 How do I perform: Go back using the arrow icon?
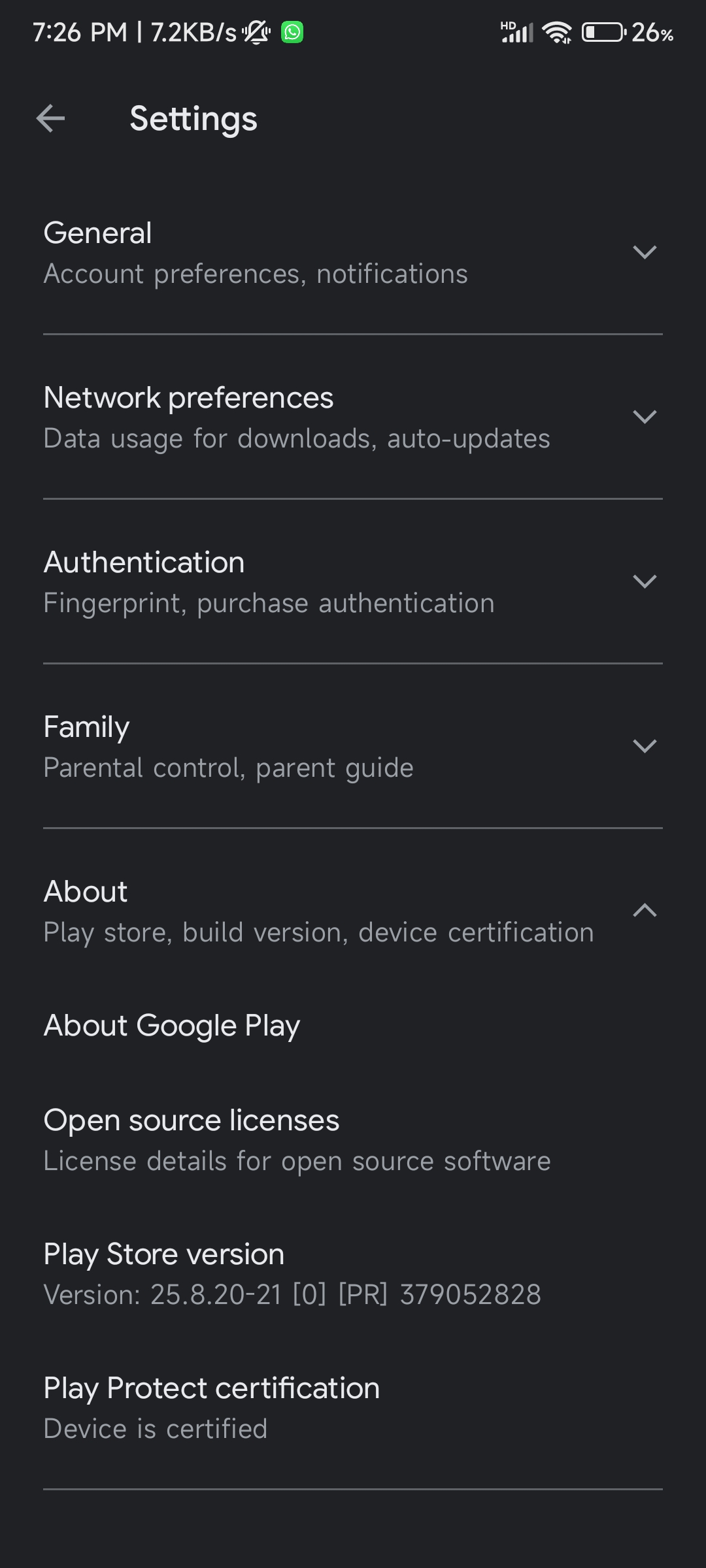tap(50, 118)
